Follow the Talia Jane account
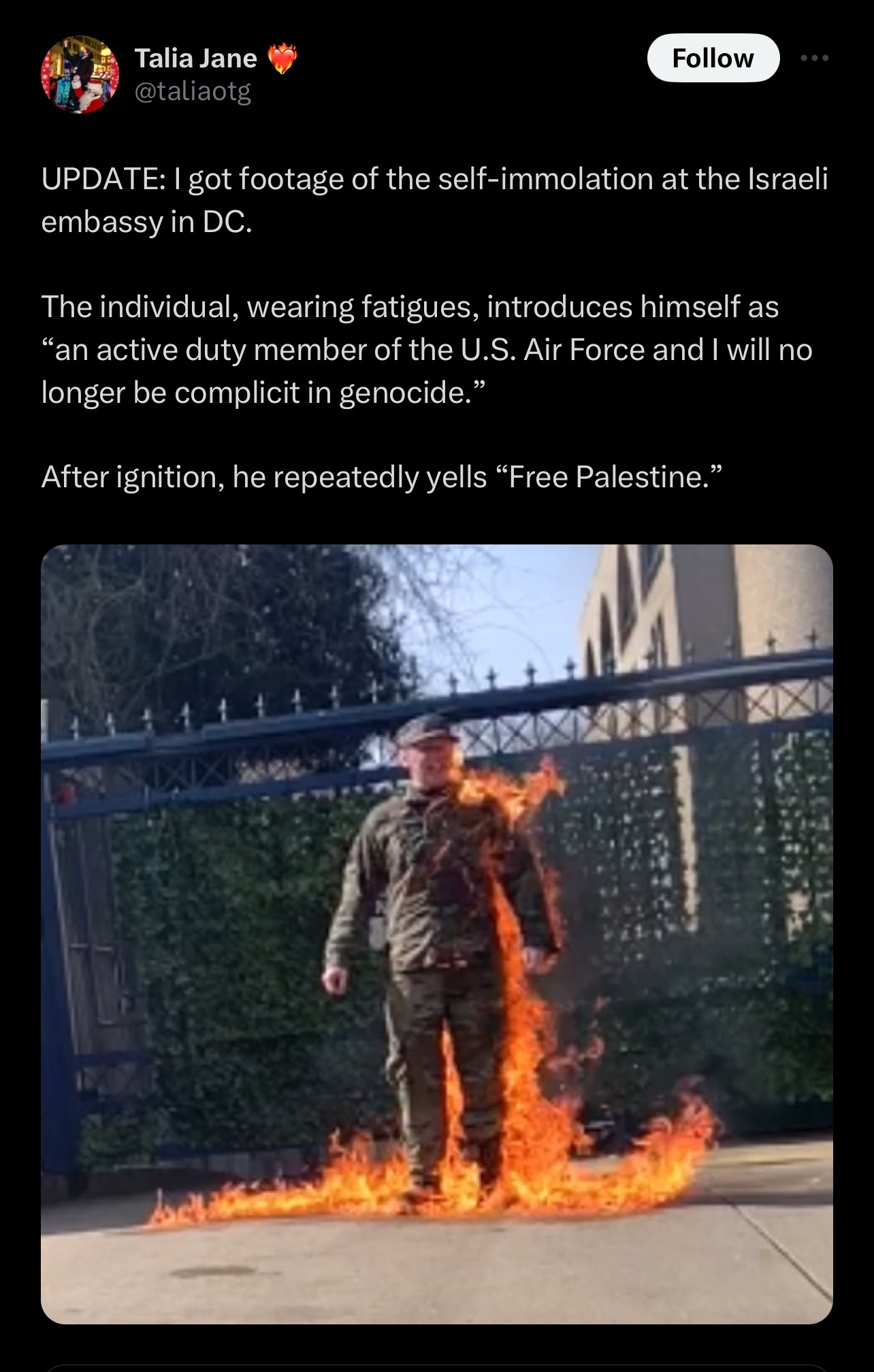Screen dimensions: 874x1372 pos(712,59)
